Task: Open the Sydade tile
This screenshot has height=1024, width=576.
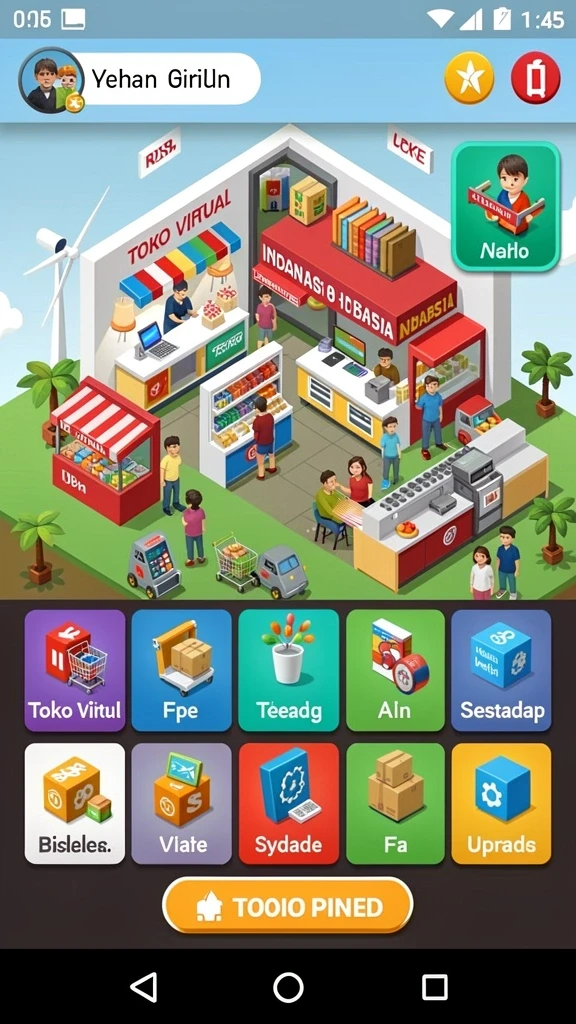Action: (289, 803)
